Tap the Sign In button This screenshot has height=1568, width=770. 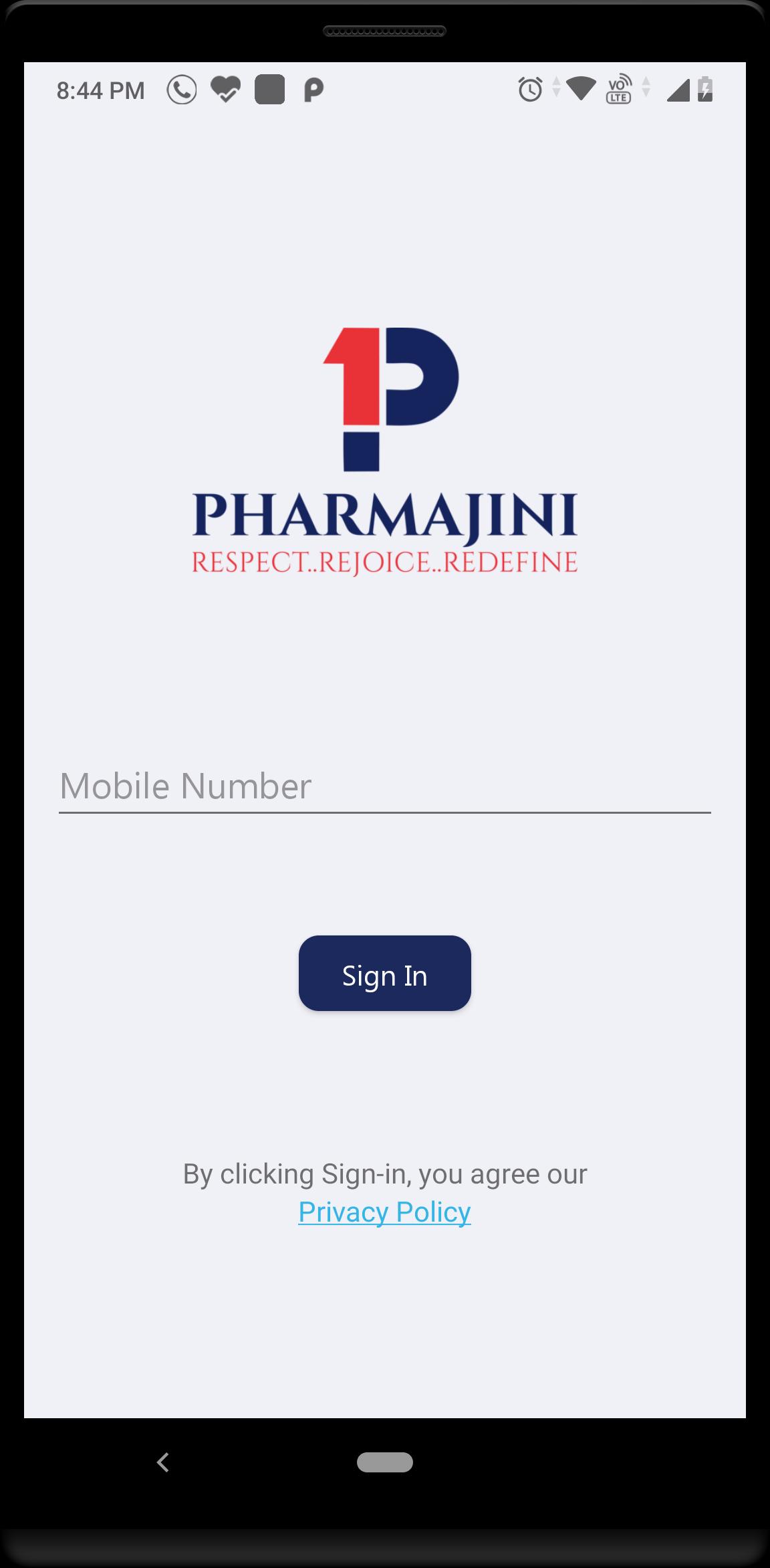tap(384, 974)
